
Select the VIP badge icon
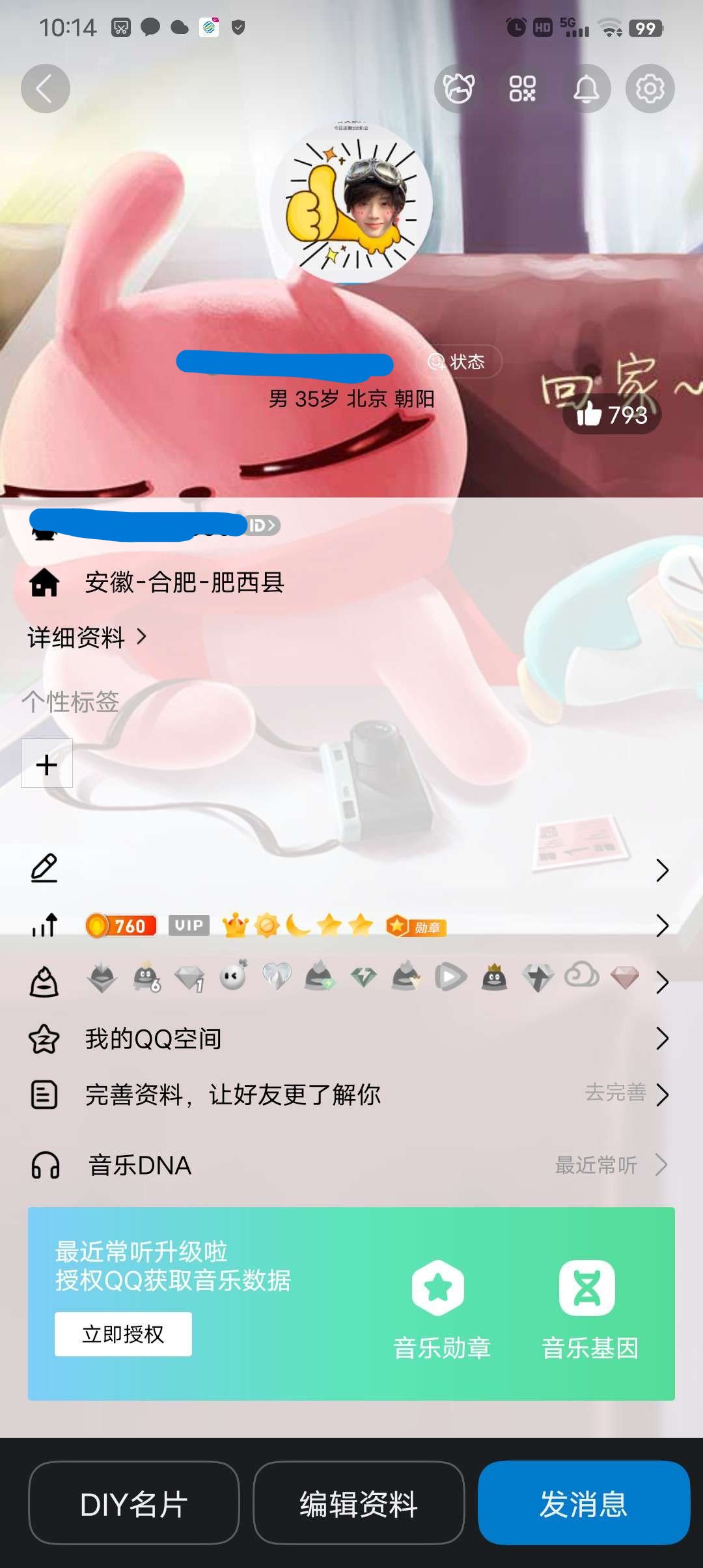pyautogui.click(x=187, y=925)
